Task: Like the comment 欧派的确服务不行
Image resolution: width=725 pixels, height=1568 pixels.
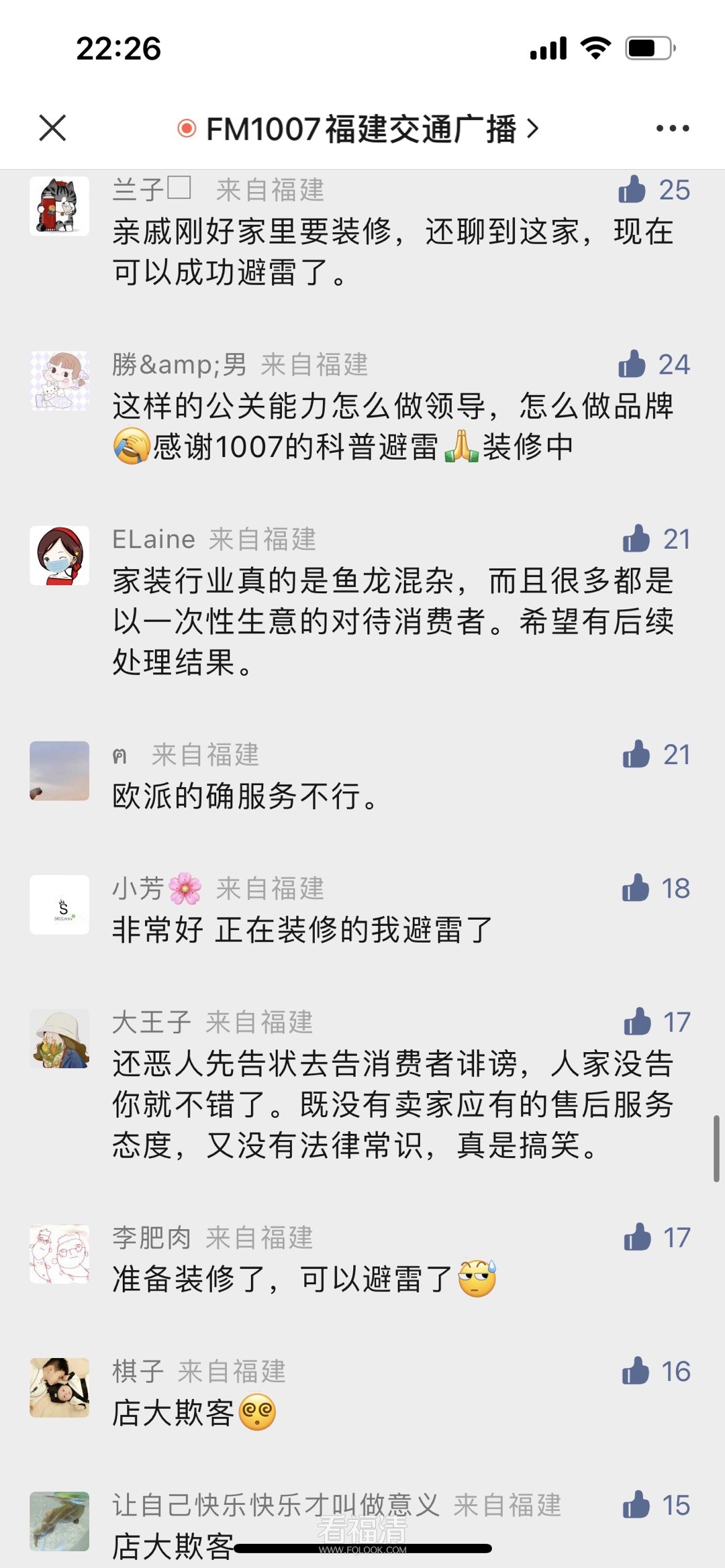Action: tap(636, 755)
